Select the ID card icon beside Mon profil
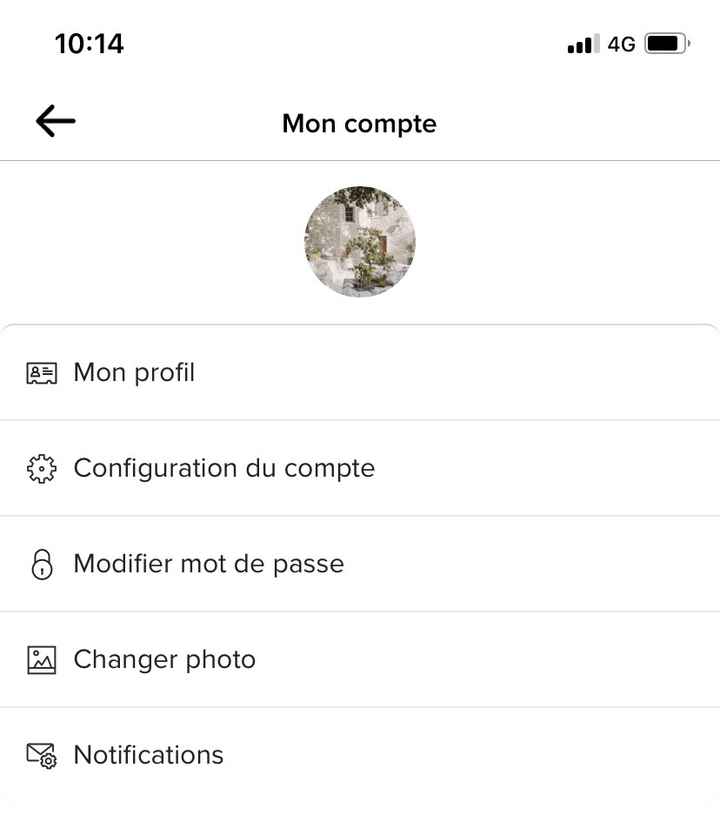This screenshot has height=828, width=720. tap(40, 372)
